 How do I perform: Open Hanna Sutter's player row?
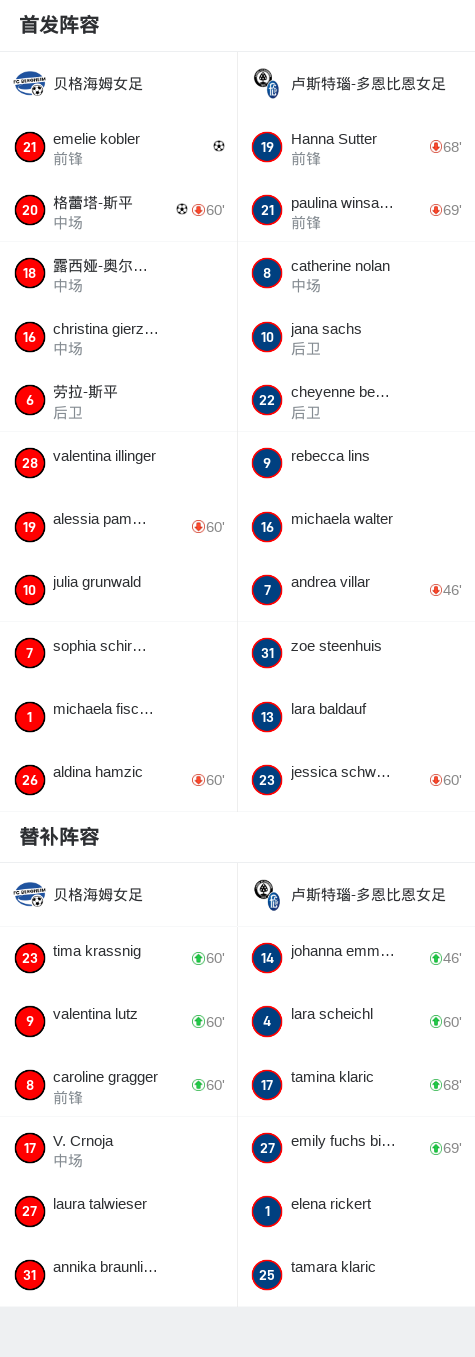click(x=356, y=148)
